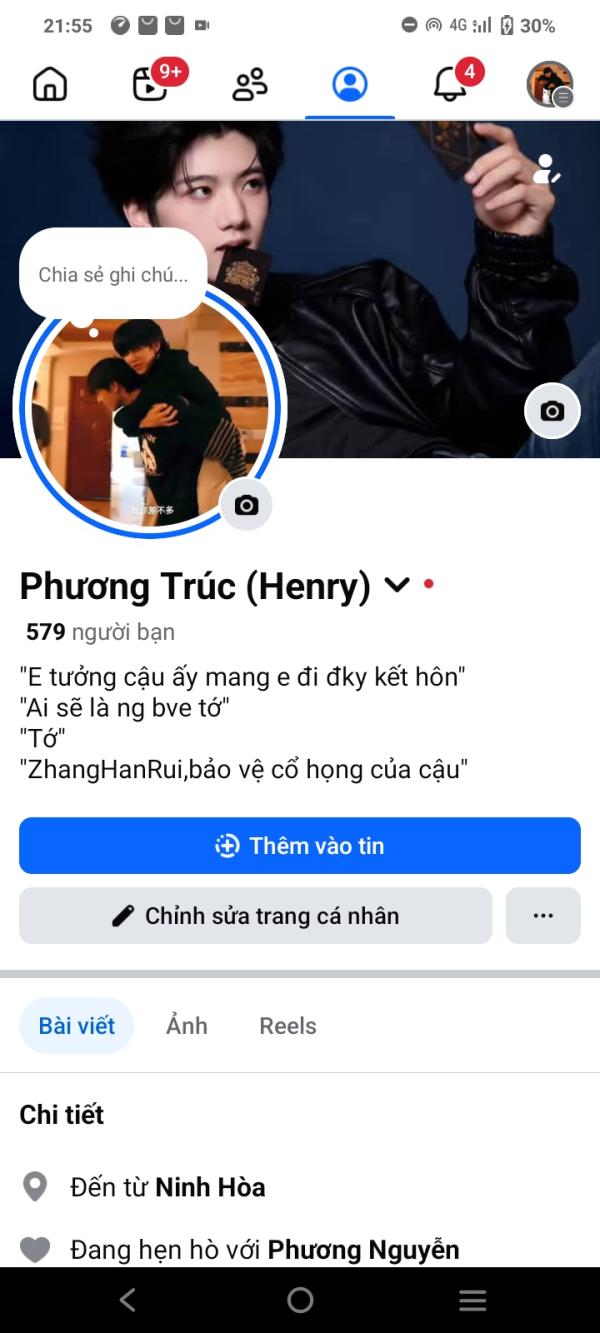This screenshot has height=1333, width=600.
Task: Expand the dropdown next to Phương Trúc name
Action: tap(397, 585)
